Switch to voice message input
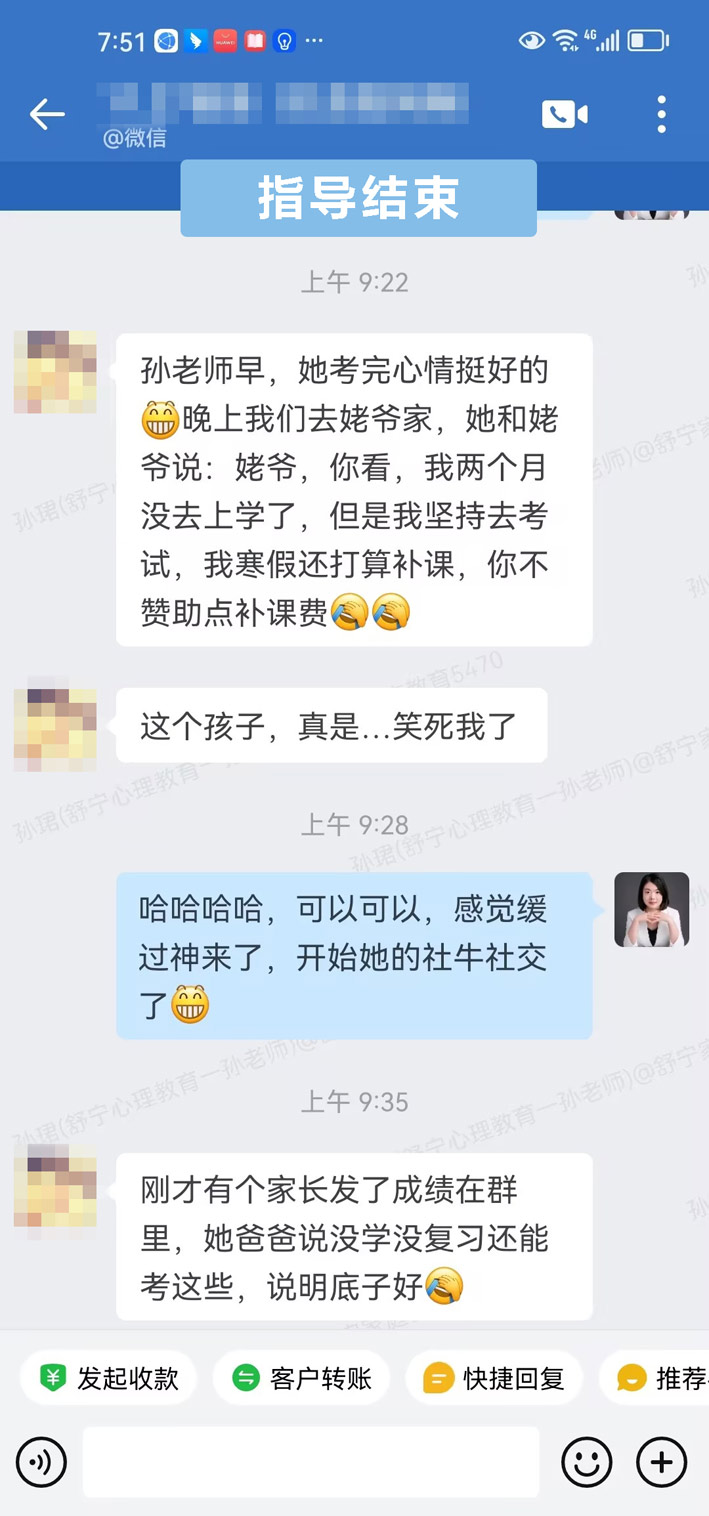The height and width of the screenshot is (1516, 709). [42, 1462]
